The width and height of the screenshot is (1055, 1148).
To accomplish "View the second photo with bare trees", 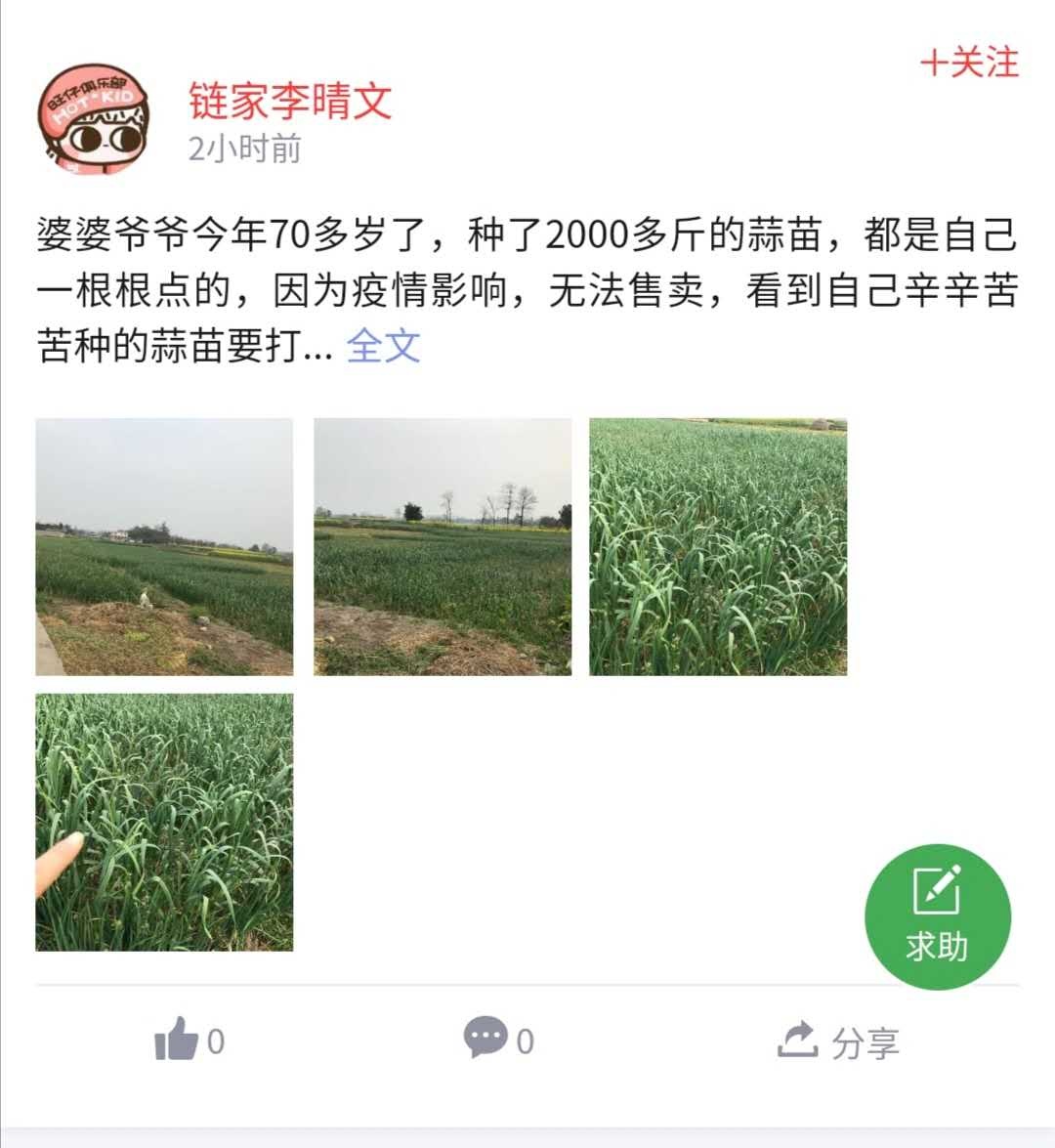I will [443, 547].
